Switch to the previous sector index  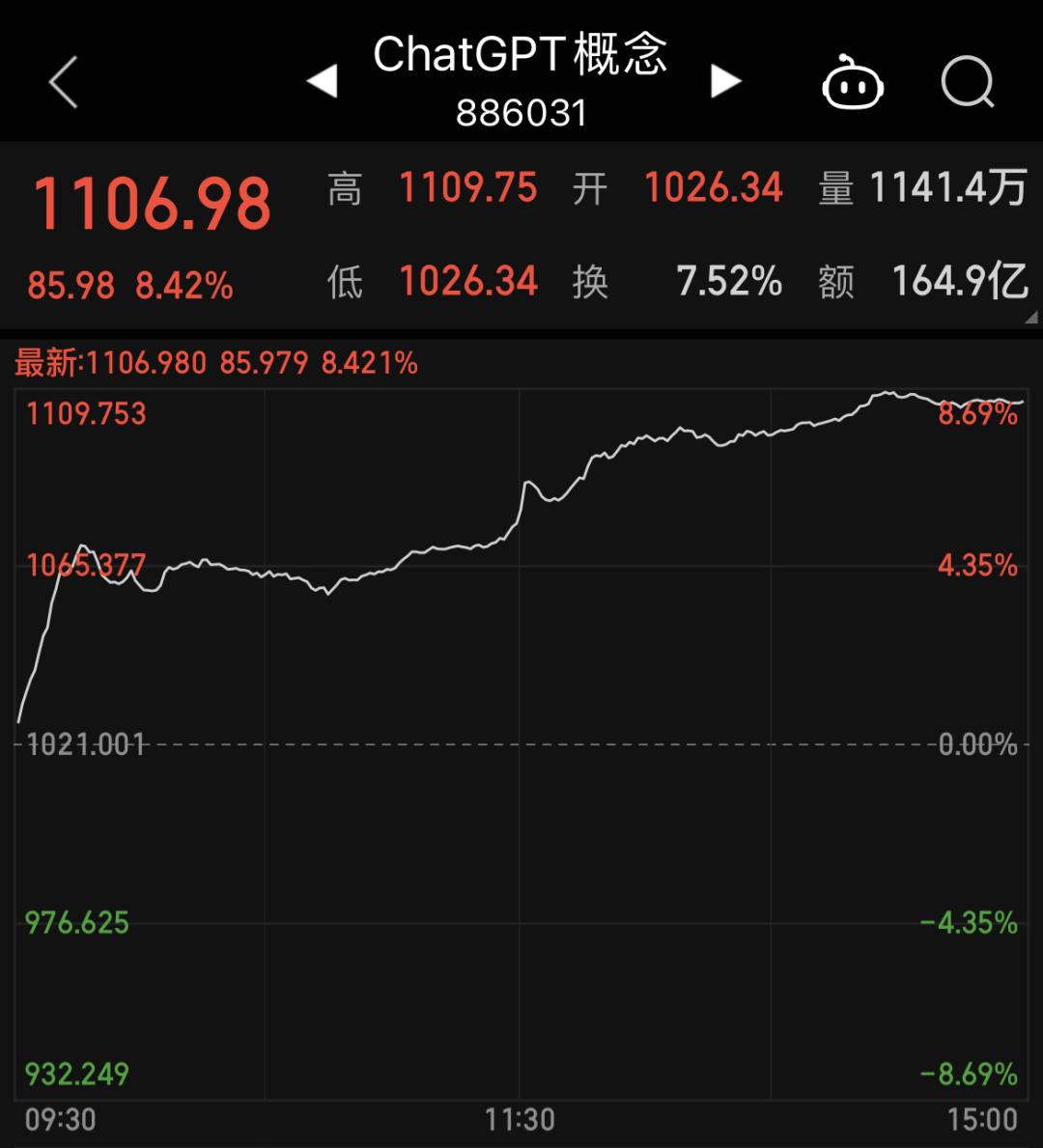coord(323,82)
